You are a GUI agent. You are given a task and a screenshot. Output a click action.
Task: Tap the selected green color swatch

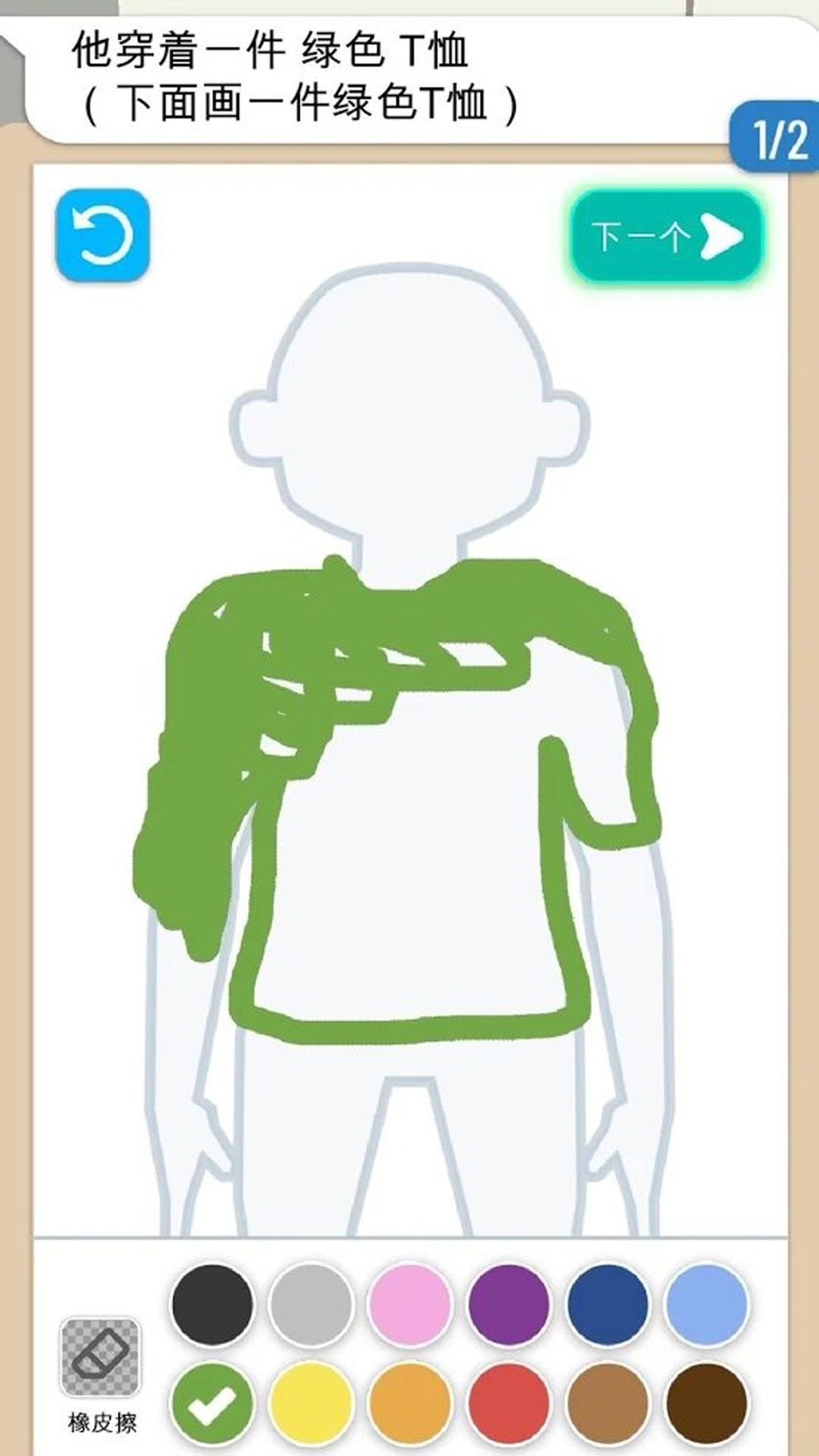pyautogui.click(x=212, y=1404)
